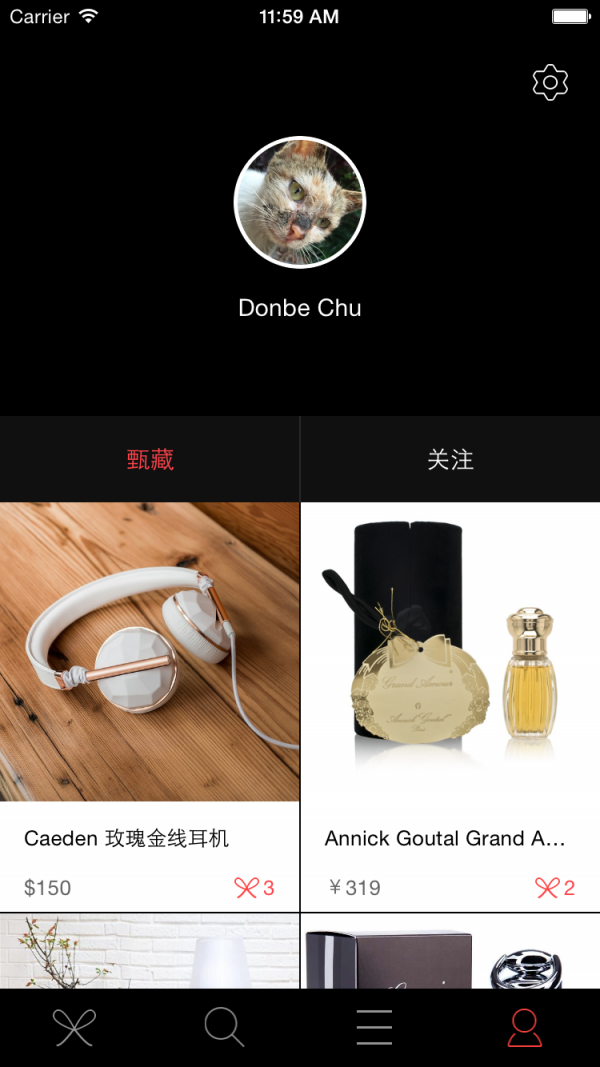Tap the bow icon on Caeden headphones
The image size is (600, 1067).
pyautogui.click(x=246, y=887)
